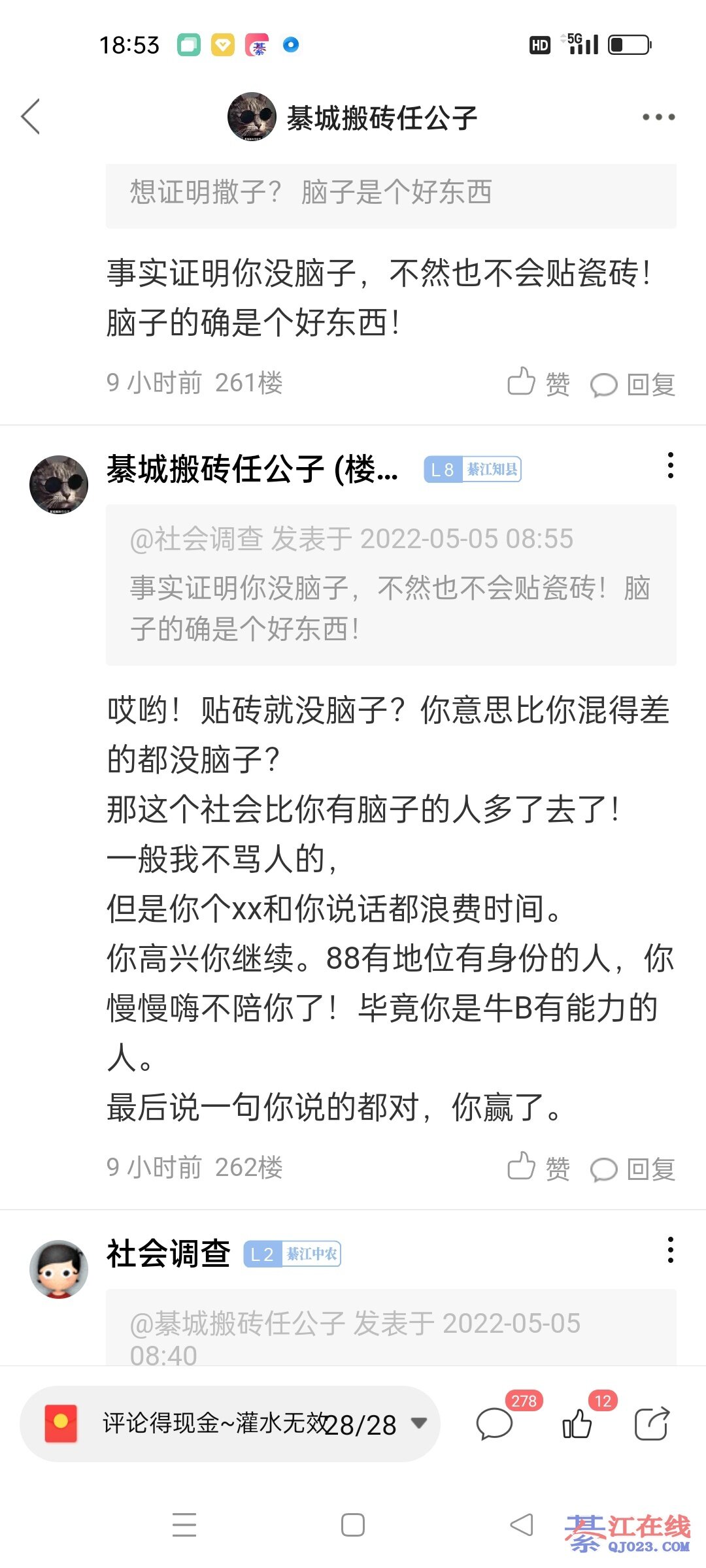The image size is (706, 1568).
Task: Like the 262楼 comment
Action: (x=538, y=1168)
